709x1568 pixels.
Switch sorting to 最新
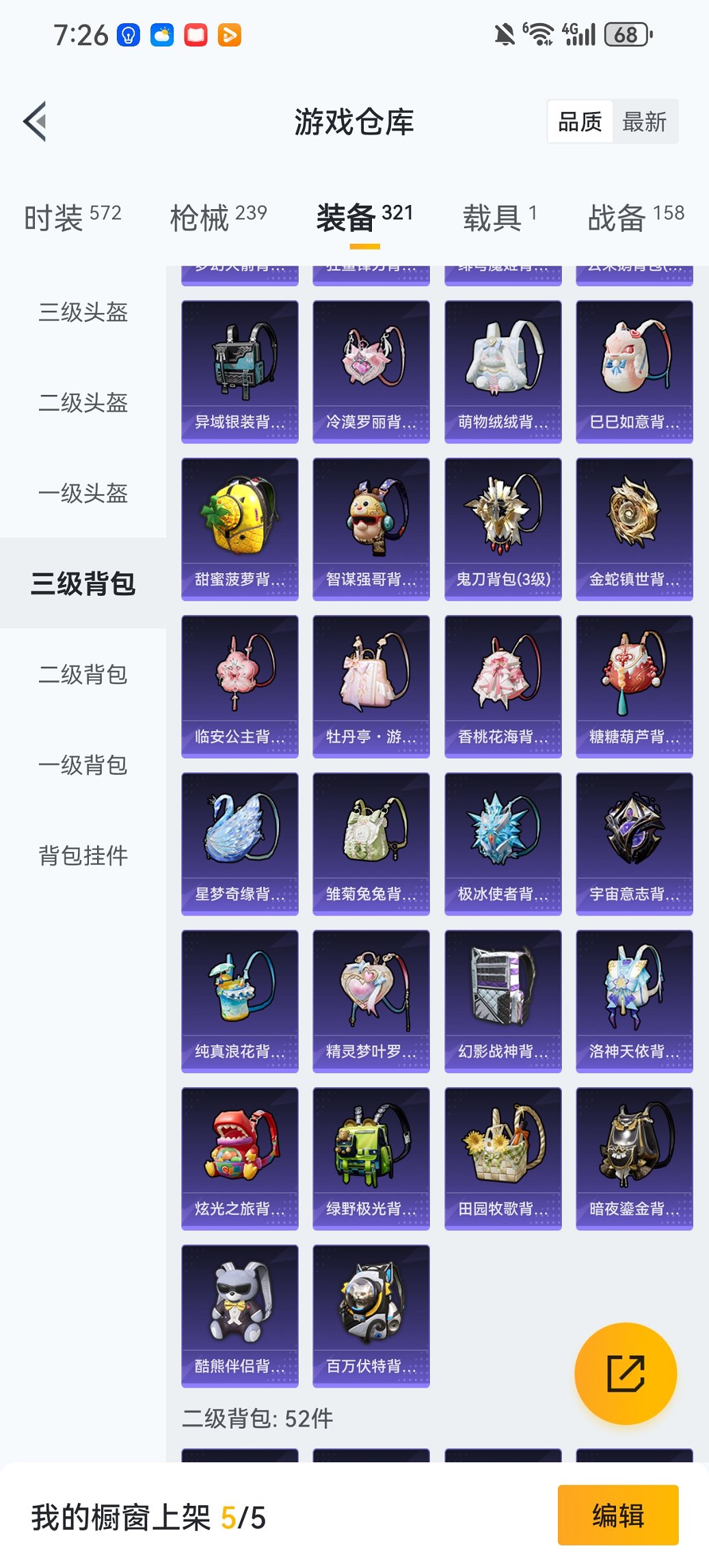tap(645, 120)
